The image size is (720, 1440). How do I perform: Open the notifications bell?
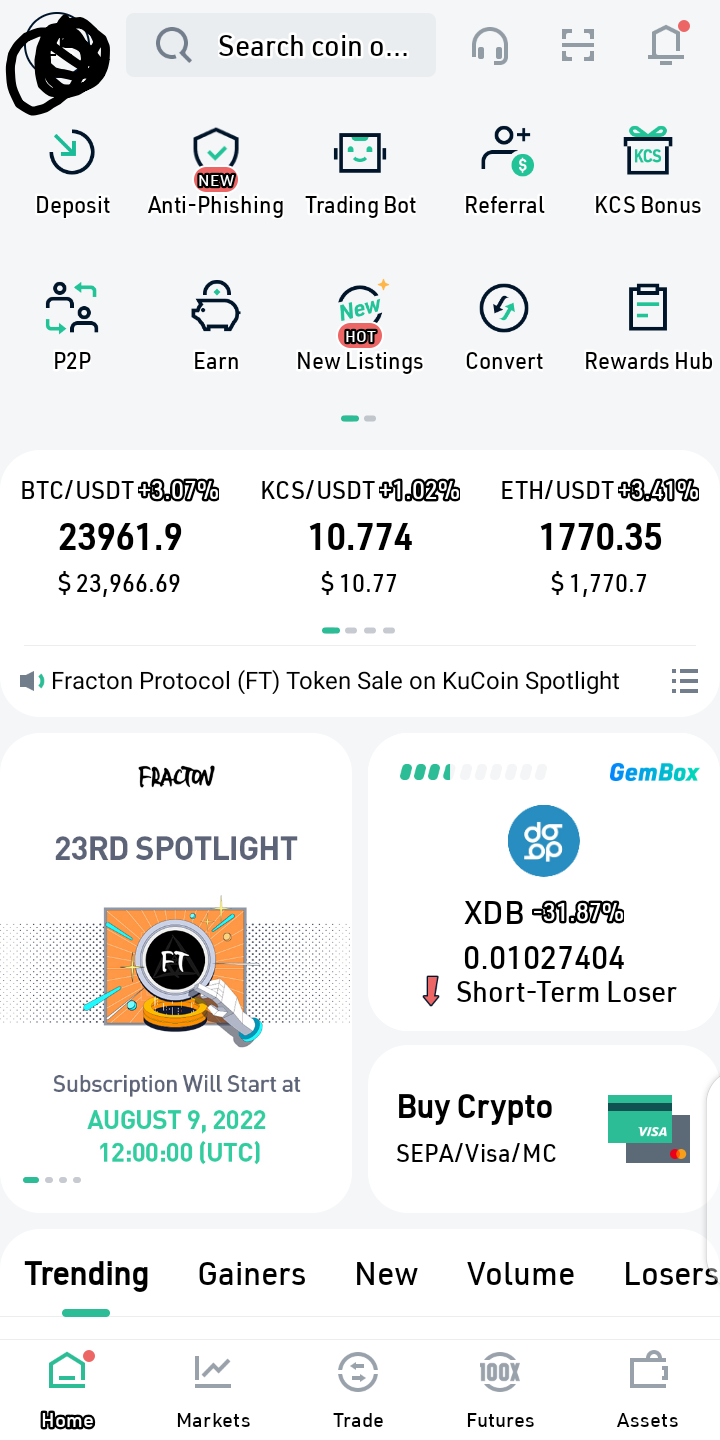pos(667,43)
